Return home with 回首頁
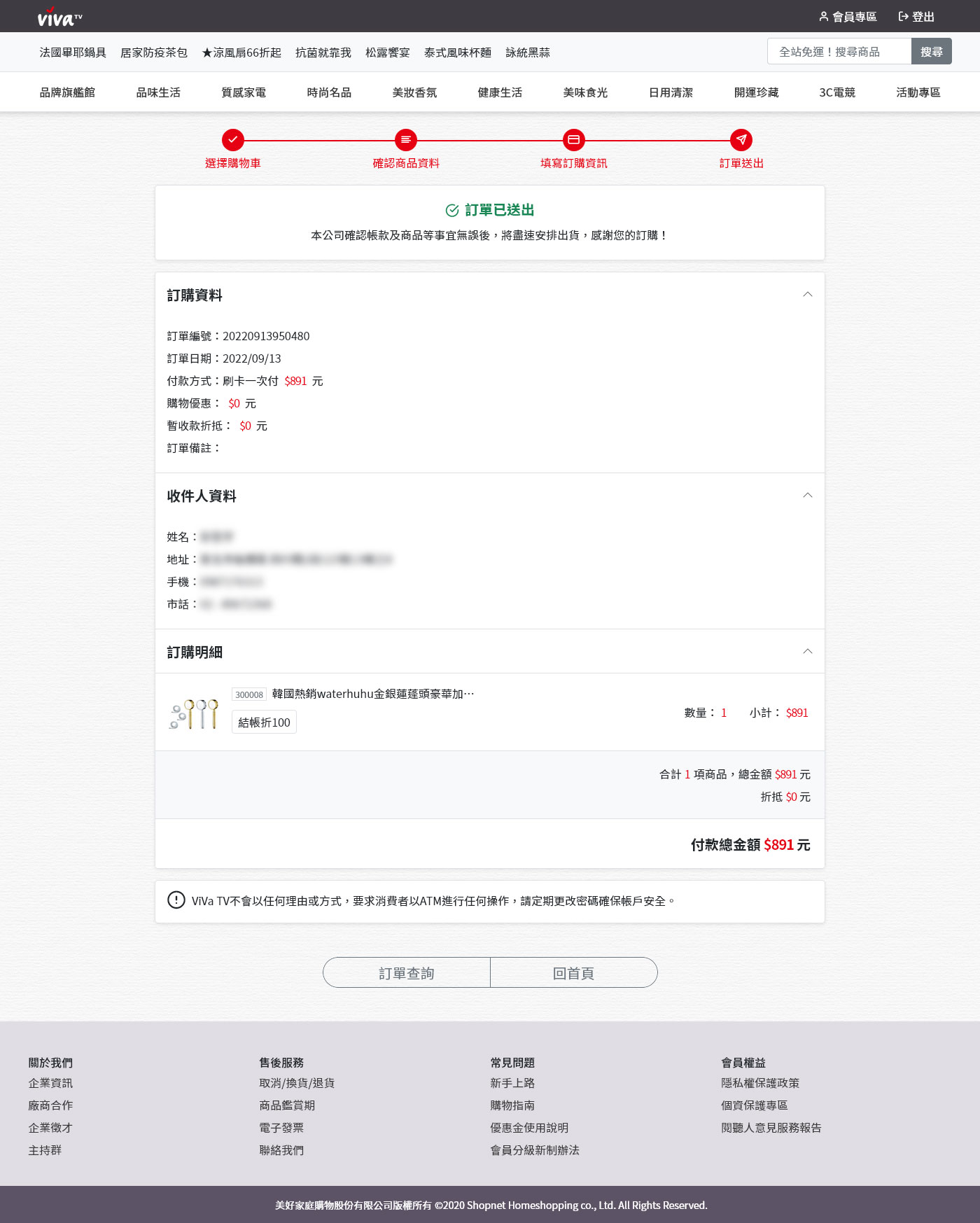Image resolution: width=980 pixels, height=1223 pixels. pyautogui.click(x=573, y=972)
